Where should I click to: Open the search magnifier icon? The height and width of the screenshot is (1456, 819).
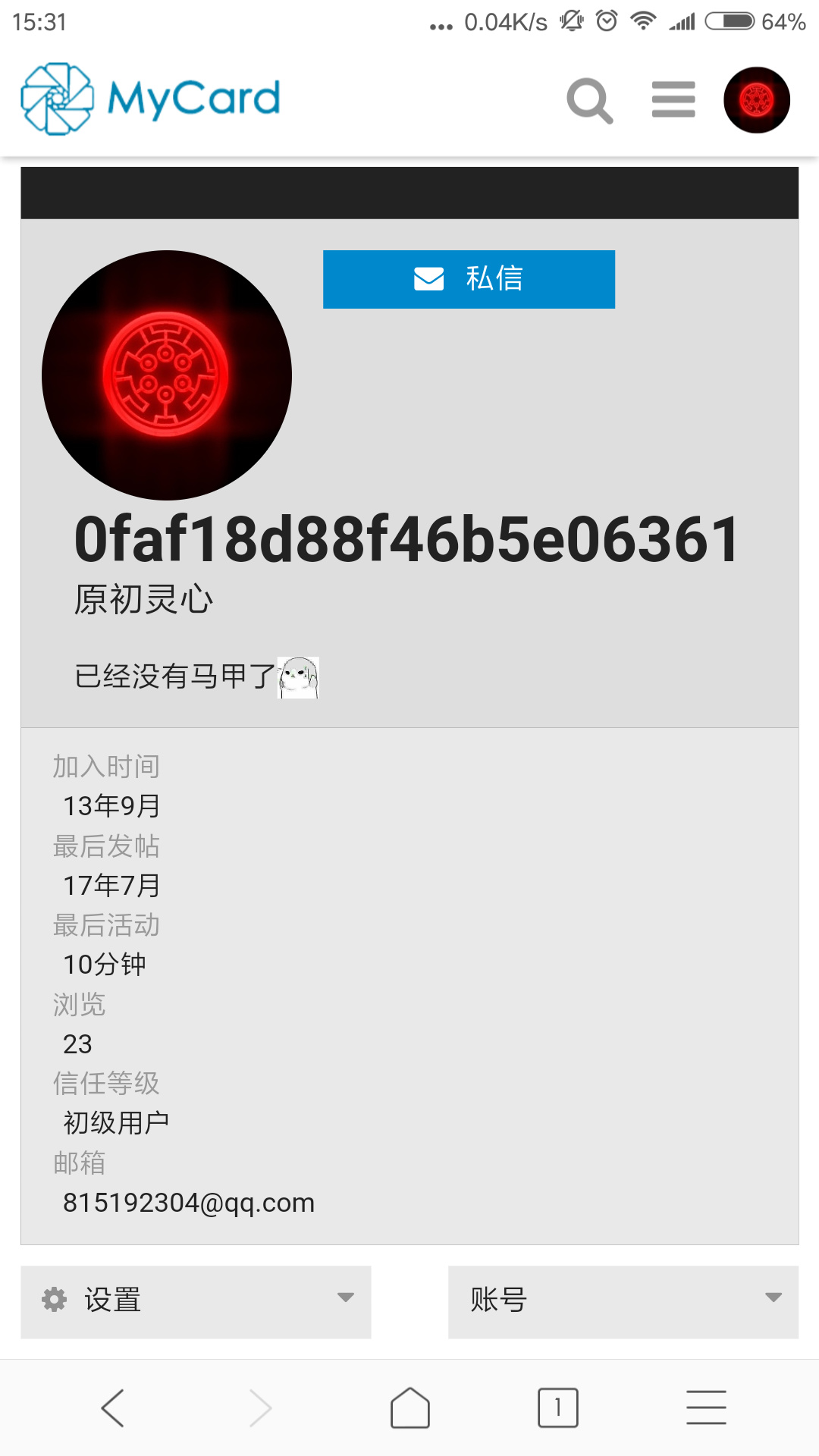pos(589,100)
